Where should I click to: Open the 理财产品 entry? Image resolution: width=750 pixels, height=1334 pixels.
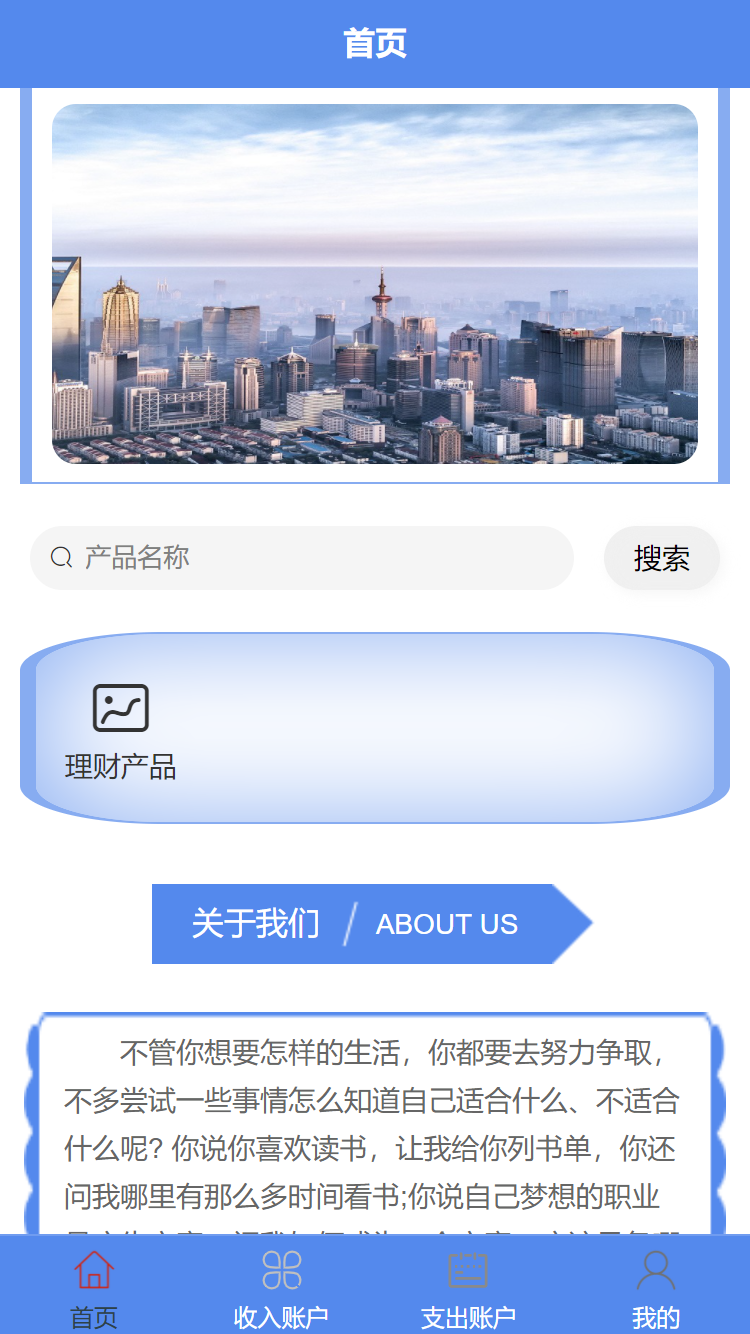click(121, 730)
